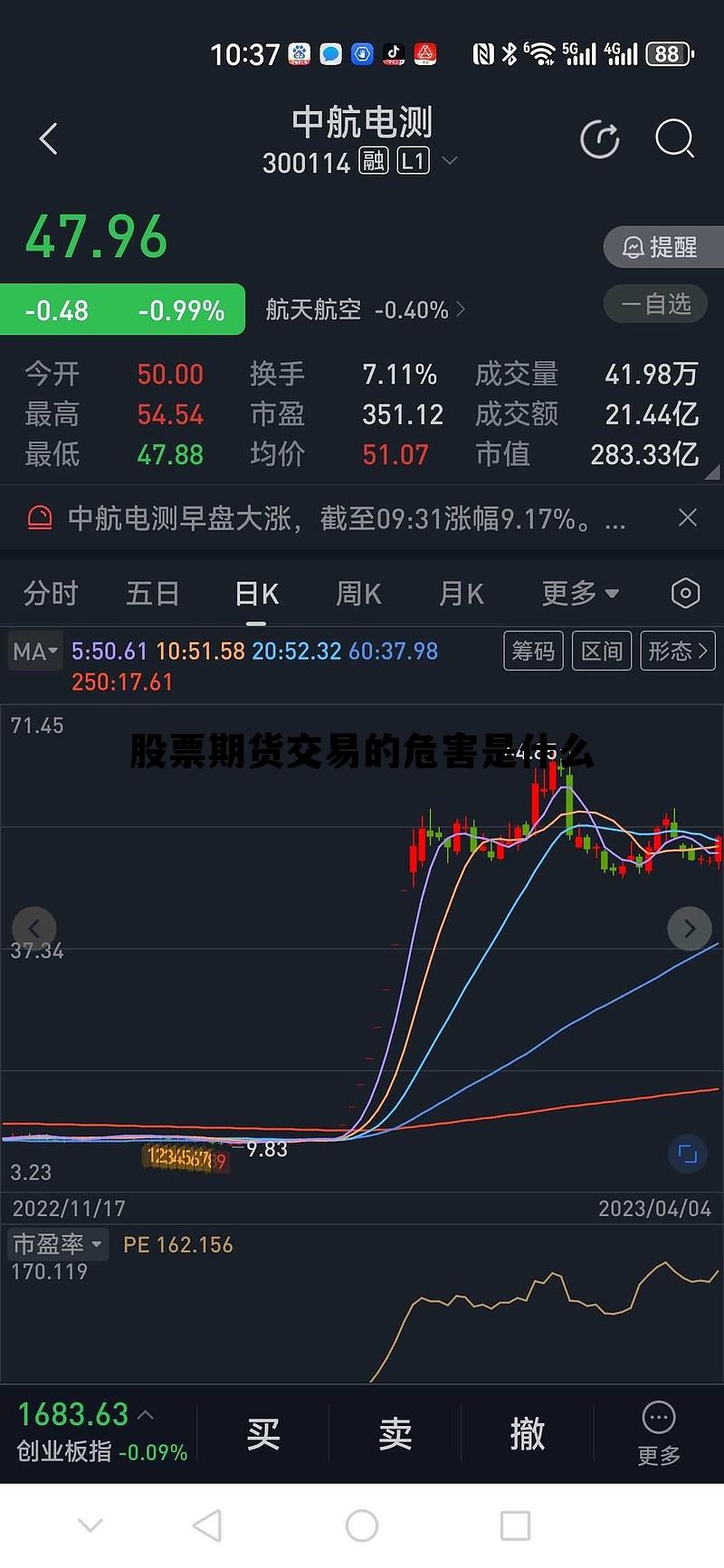Click the left arrow to view earlier candles

coord(33,928)
